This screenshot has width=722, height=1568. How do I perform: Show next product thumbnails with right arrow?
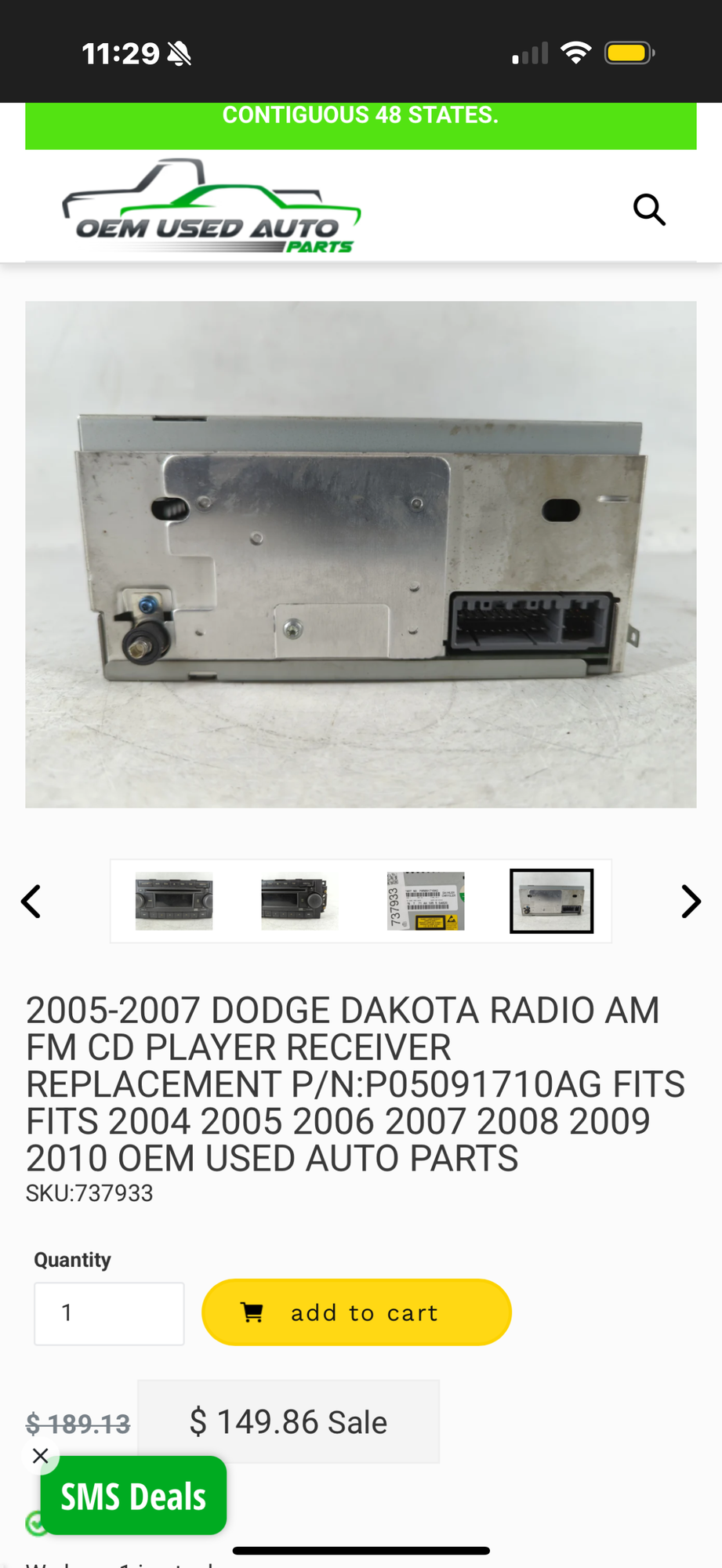click(691, 902)
